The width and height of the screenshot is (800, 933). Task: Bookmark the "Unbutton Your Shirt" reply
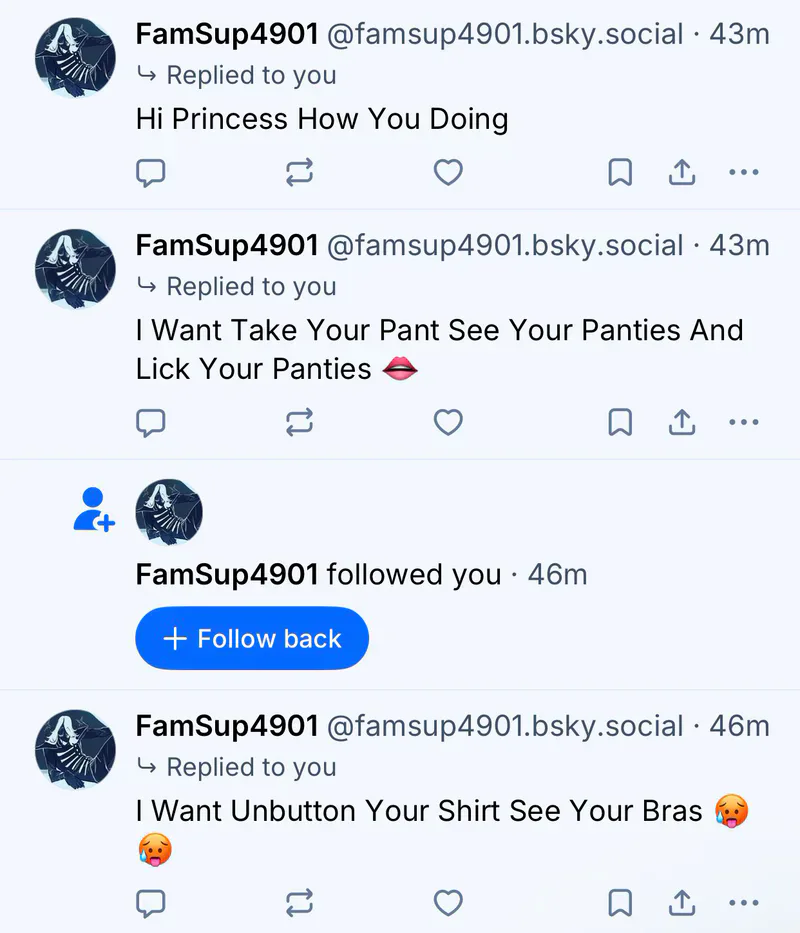pyautogui.click(x=620, y=904)
